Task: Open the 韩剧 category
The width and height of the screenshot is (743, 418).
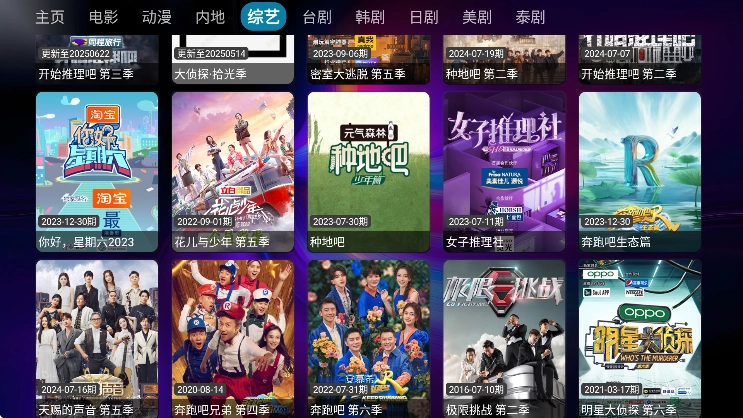Action: [x=370, y=17]
